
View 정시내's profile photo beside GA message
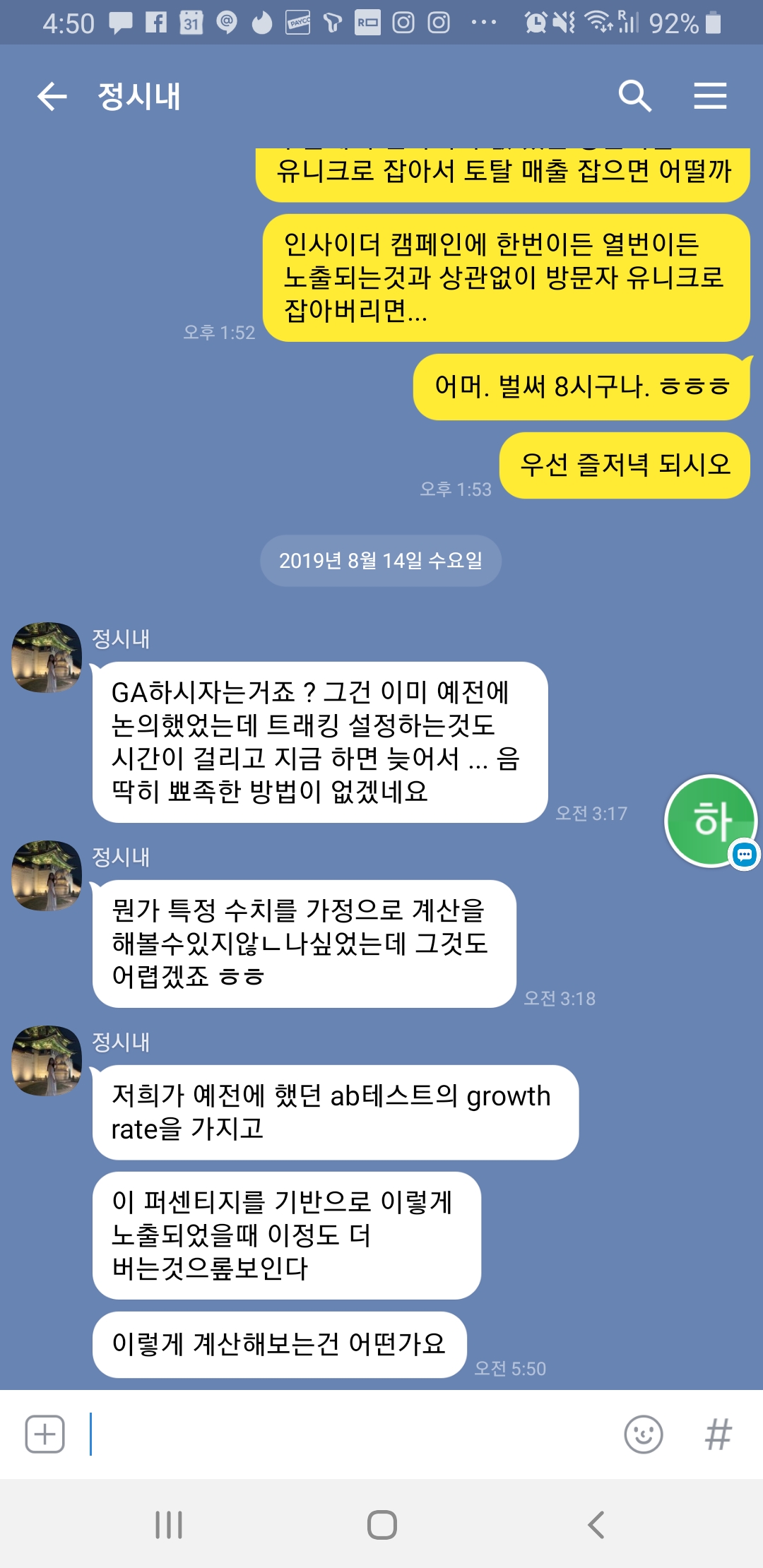tap(47, 657)
